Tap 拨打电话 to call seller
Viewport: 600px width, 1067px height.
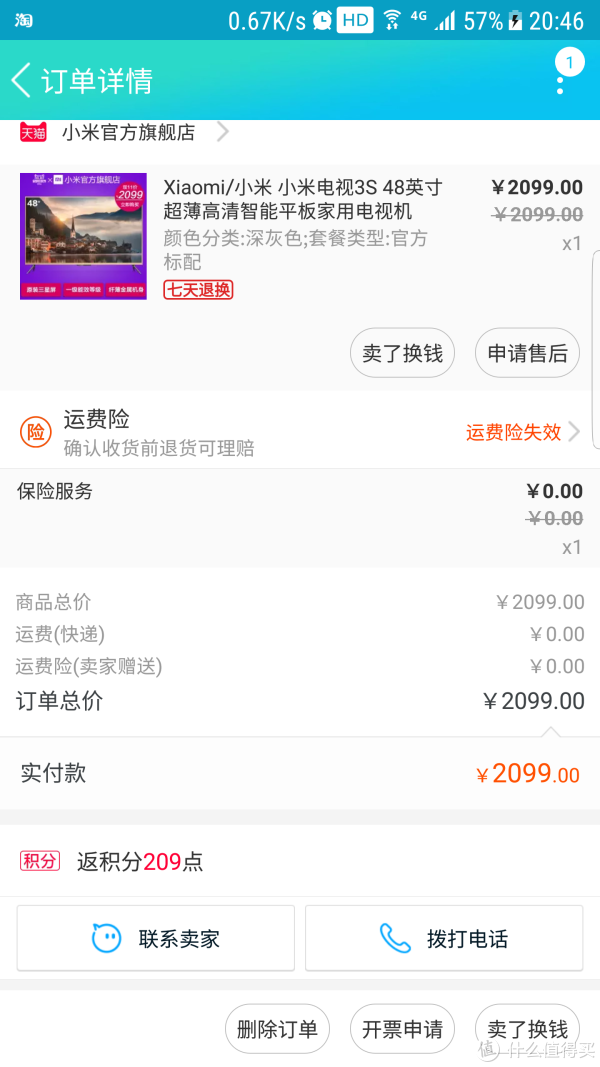tap(444, 938)
